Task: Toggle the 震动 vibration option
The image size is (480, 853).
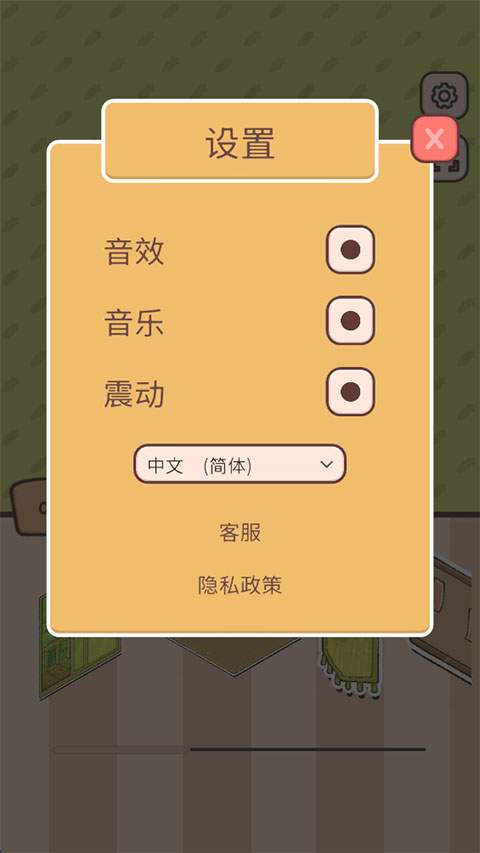Action: coord(350,392)
